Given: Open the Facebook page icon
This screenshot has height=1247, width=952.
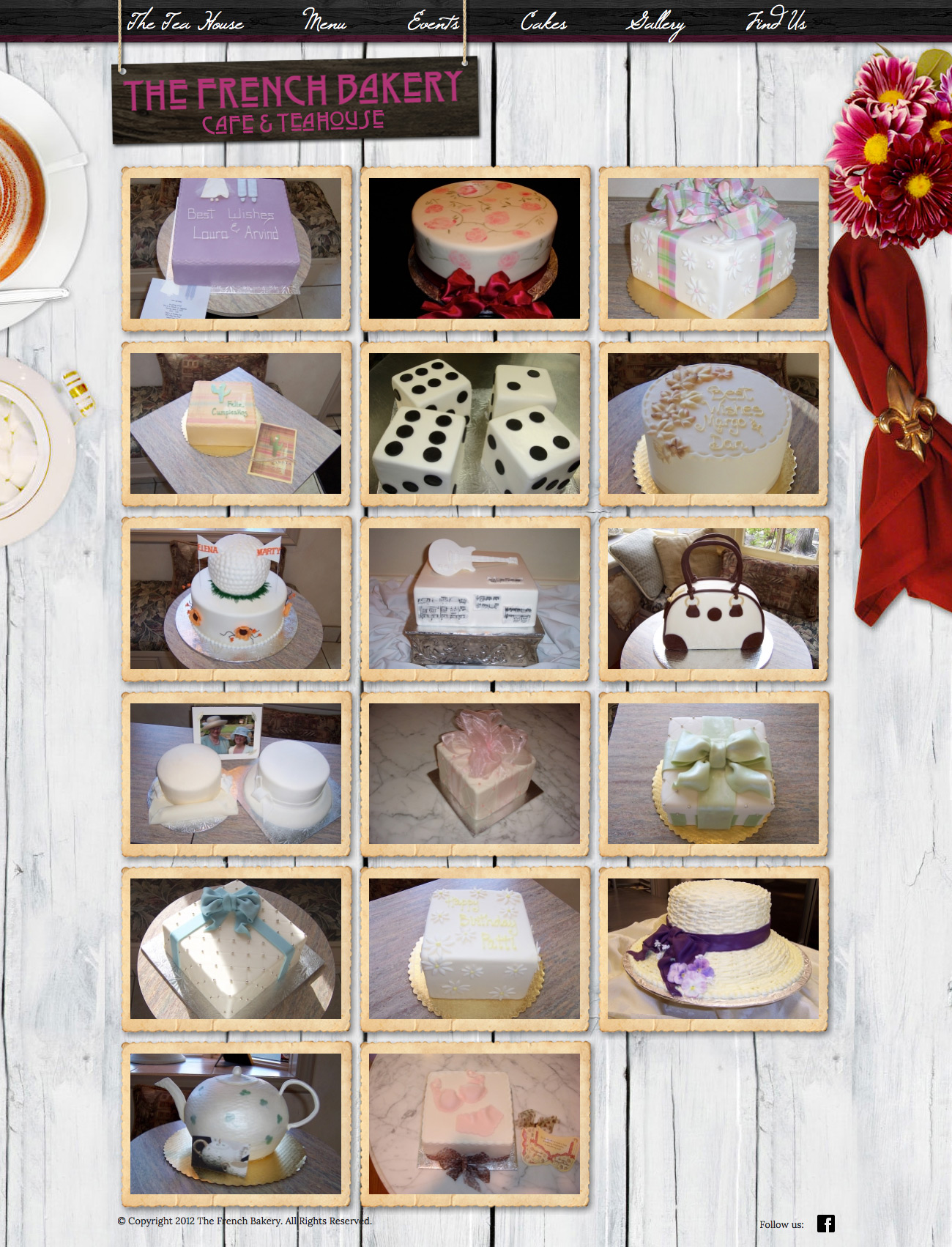Looking at the screenshot, I should 825,1224.
